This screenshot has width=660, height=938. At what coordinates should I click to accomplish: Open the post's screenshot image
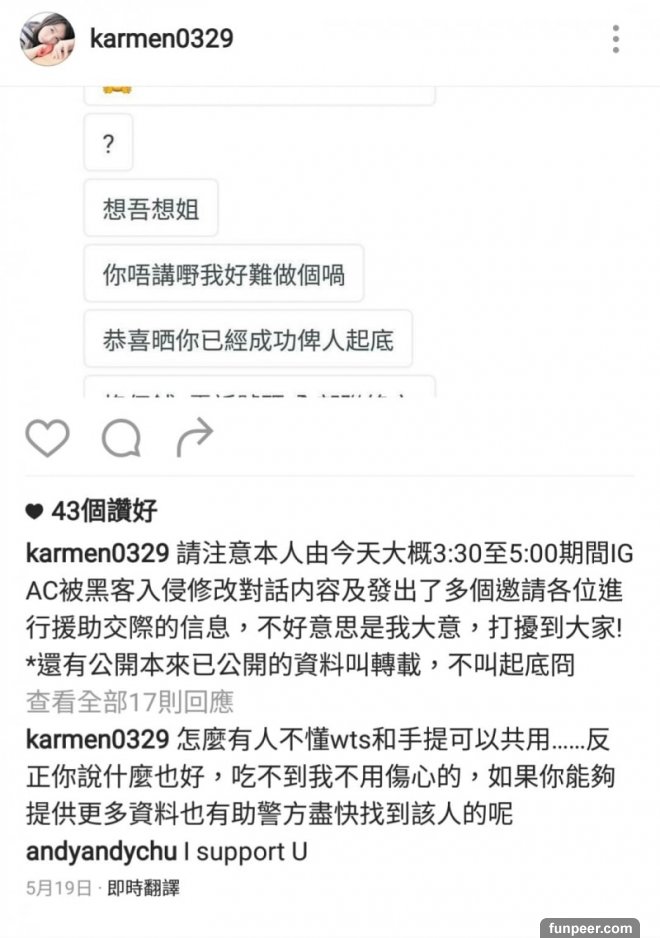click(x=330, y=240)
